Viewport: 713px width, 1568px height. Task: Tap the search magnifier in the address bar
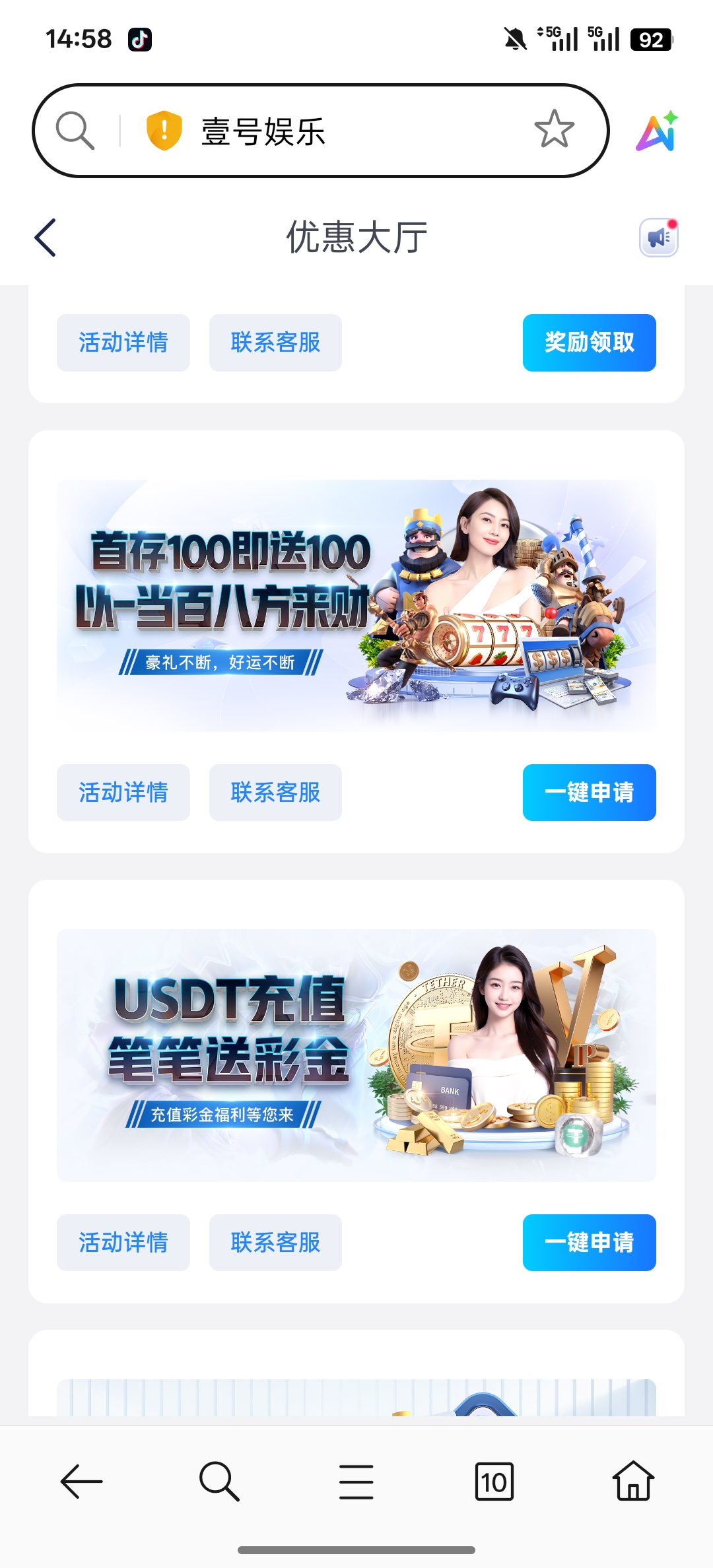(75, 130)
